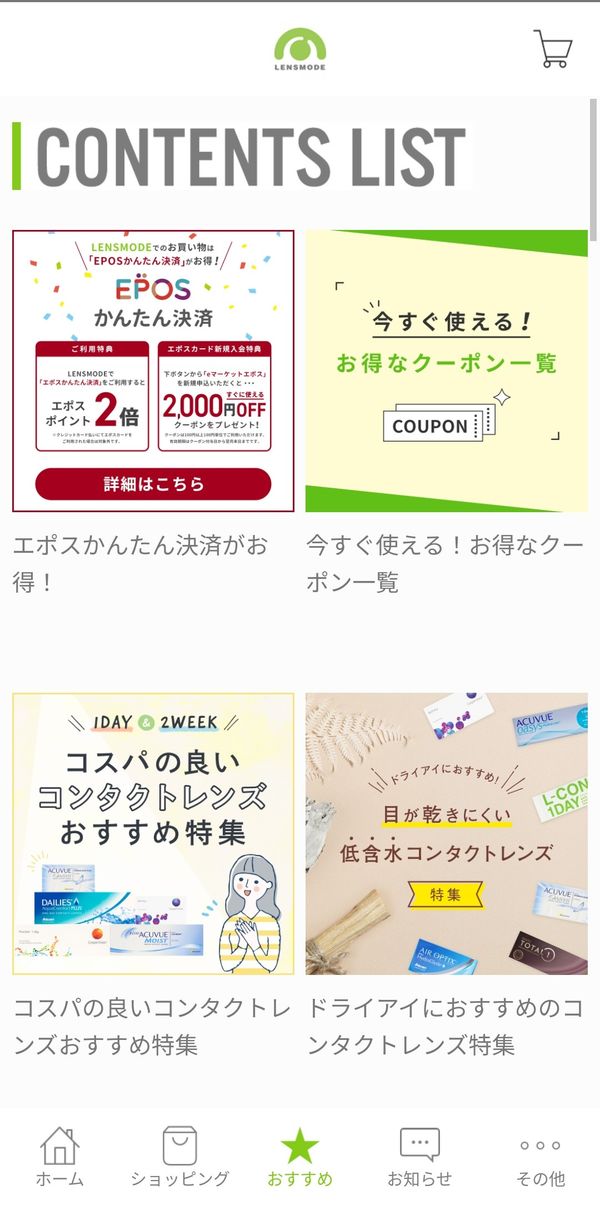Select the おすすめ tab

tap(300, 1157)
